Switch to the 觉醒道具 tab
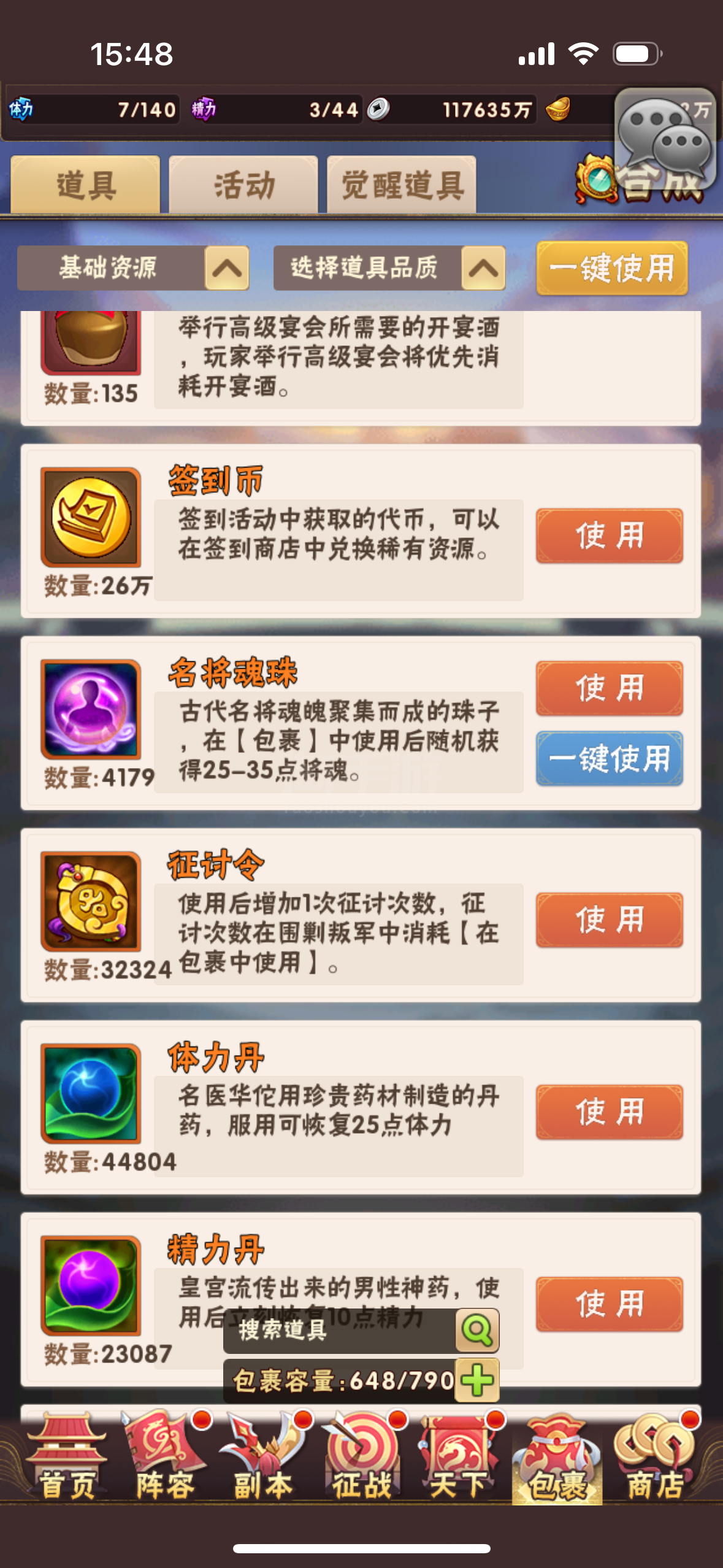 point(402,185)
